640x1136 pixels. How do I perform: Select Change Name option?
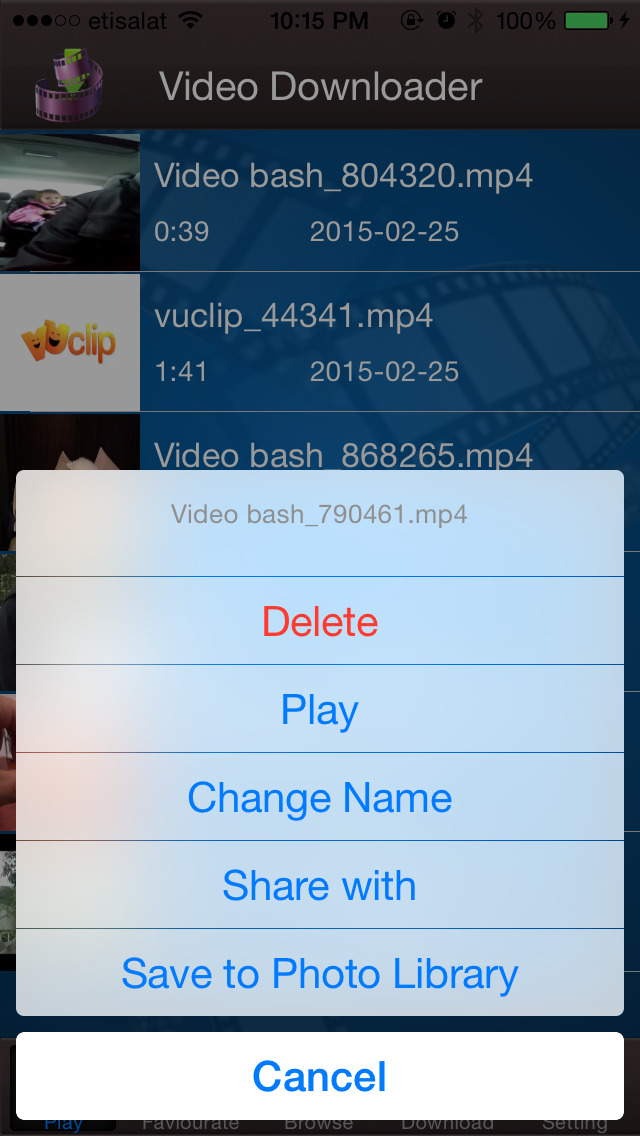(320, 797)
